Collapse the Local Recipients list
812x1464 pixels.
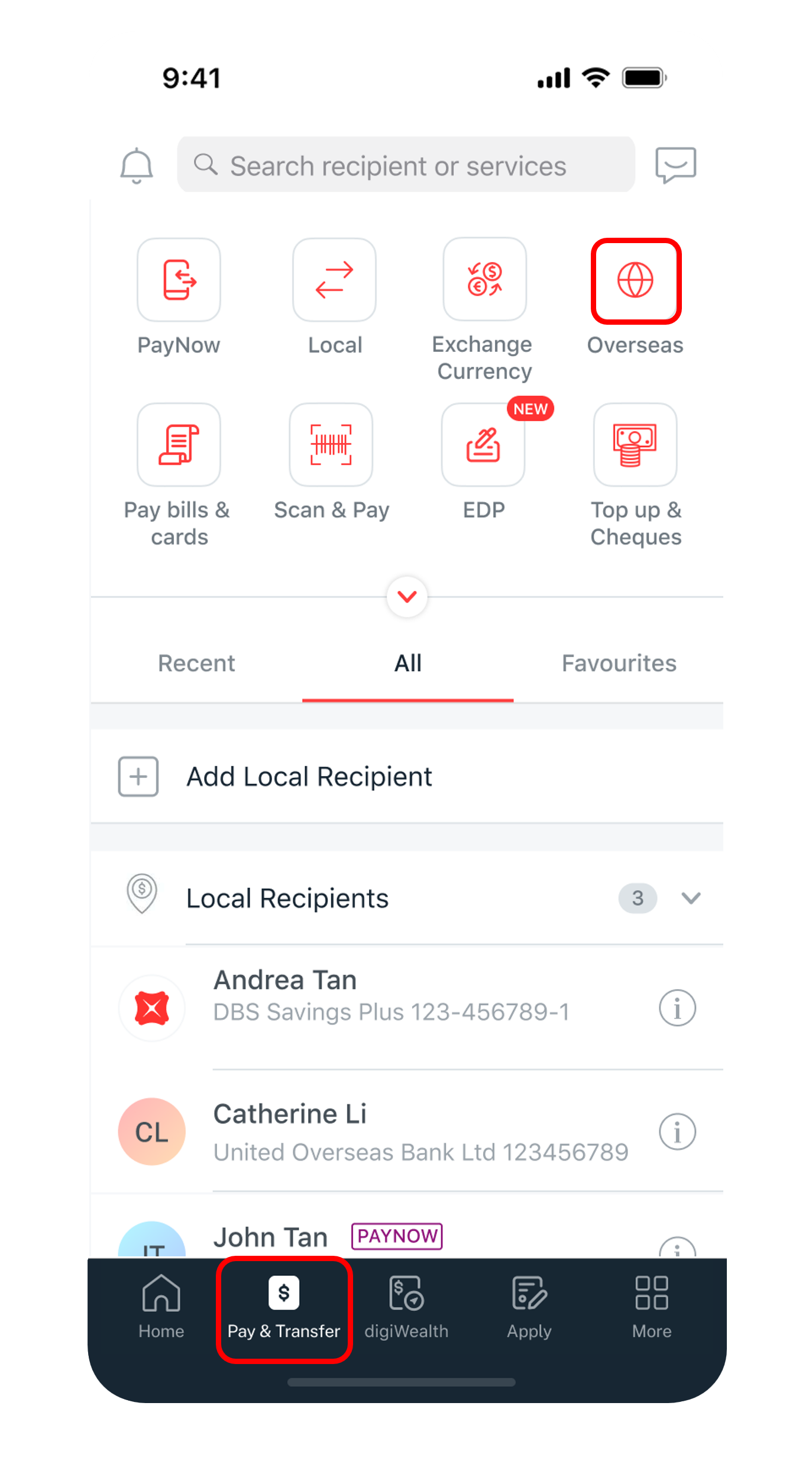click(691, 899)
